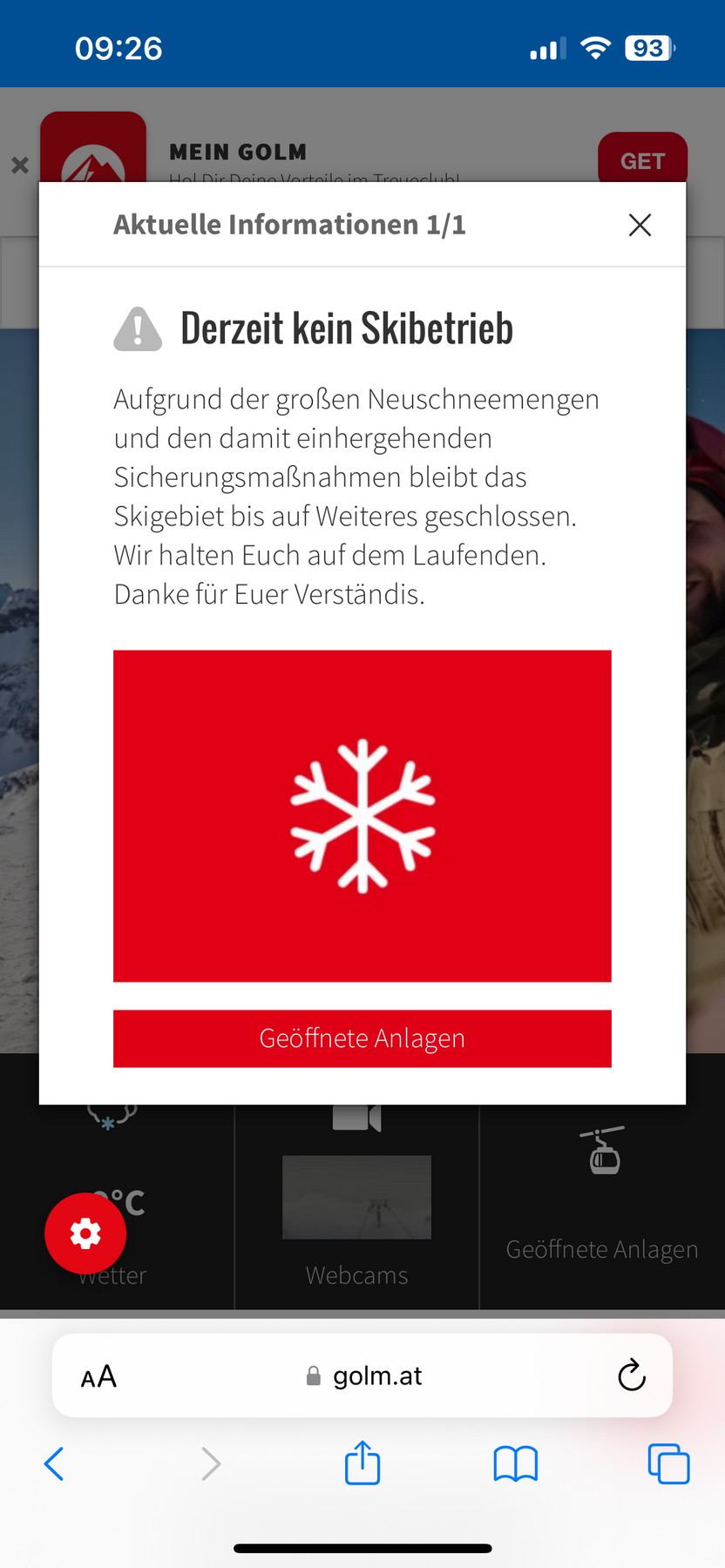725x1568 pixels.
Task: Dismiss the Mein Golm app banner
Action: point(20,165)
